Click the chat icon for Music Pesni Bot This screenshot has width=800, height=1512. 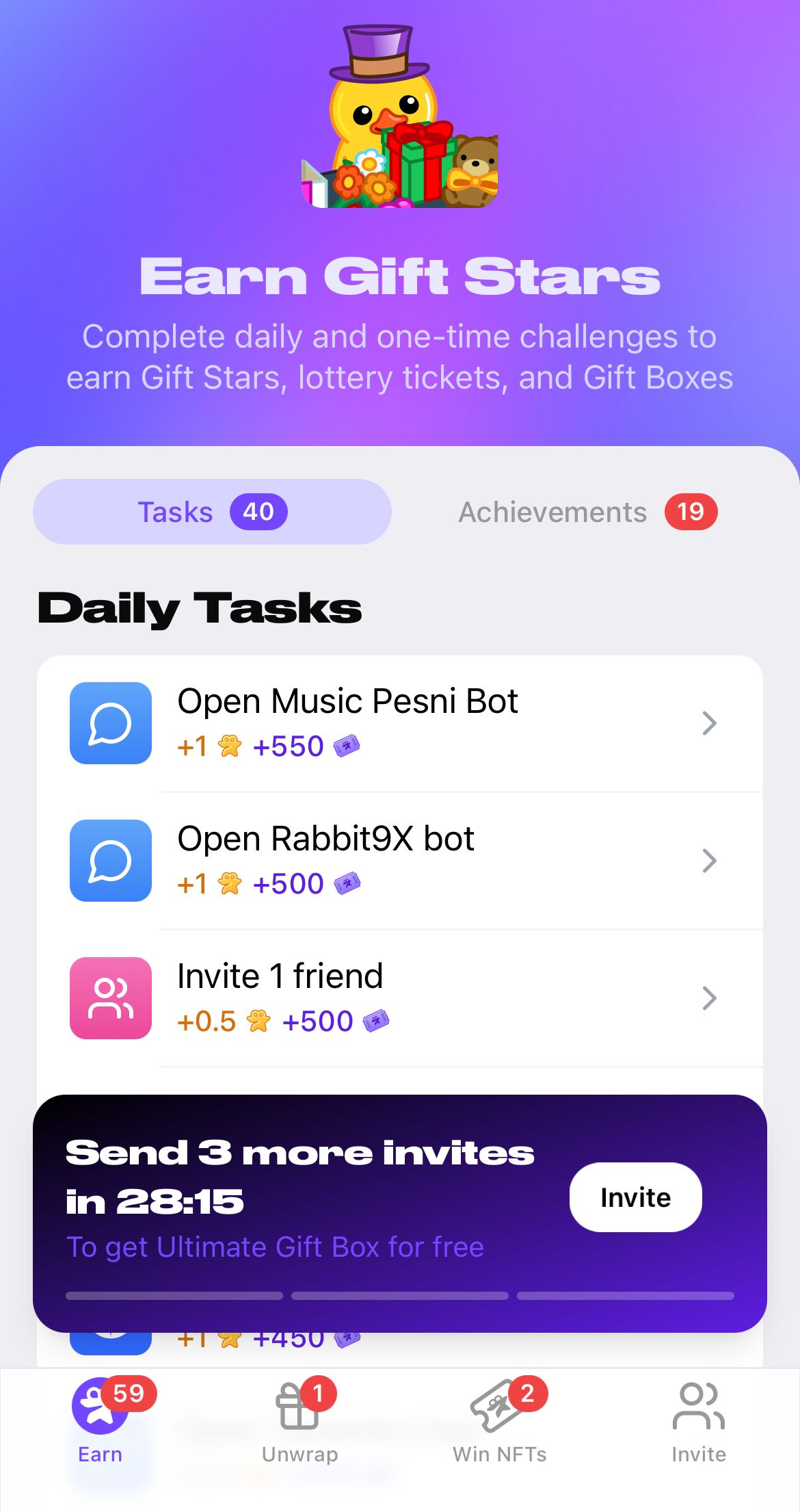109,724
